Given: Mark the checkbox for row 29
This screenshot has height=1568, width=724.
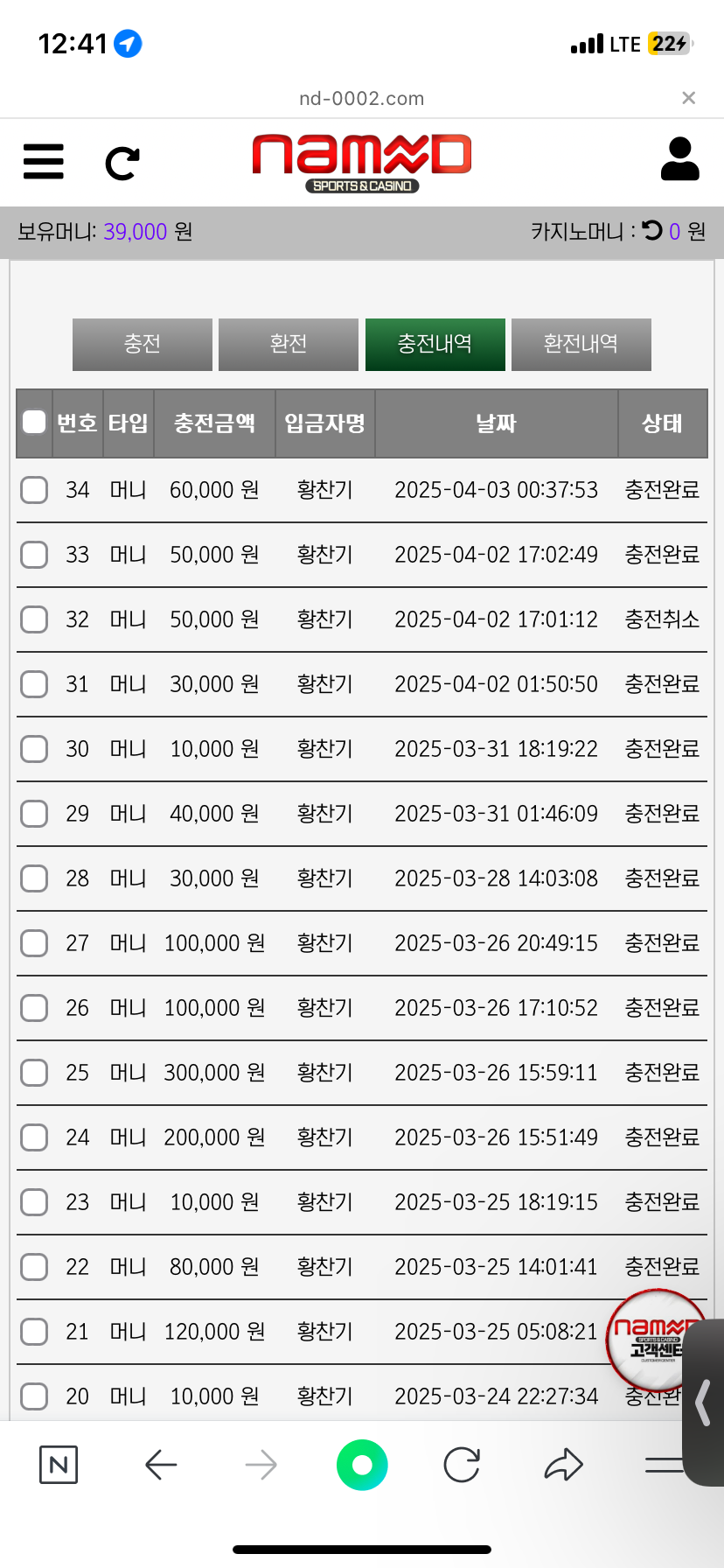Looking at the screenshot, I should coord(34,814).
